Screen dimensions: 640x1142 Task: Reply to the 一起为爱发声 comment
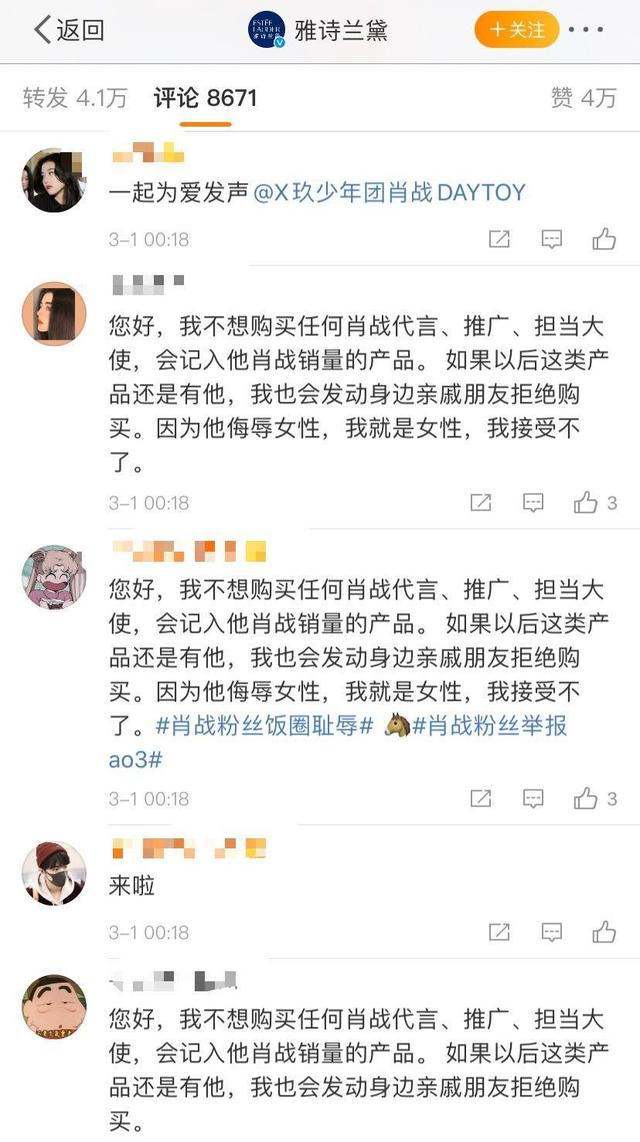pos(551,238)
